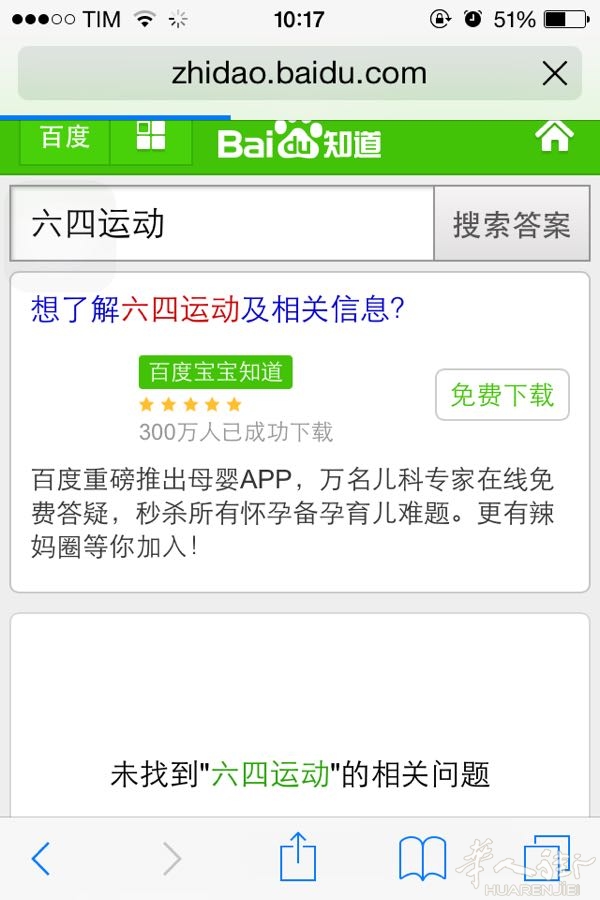Image resolution: width=600 pixels, height=900 pixels.
Task: Go back to the previous page
Action: pos(41,858)
